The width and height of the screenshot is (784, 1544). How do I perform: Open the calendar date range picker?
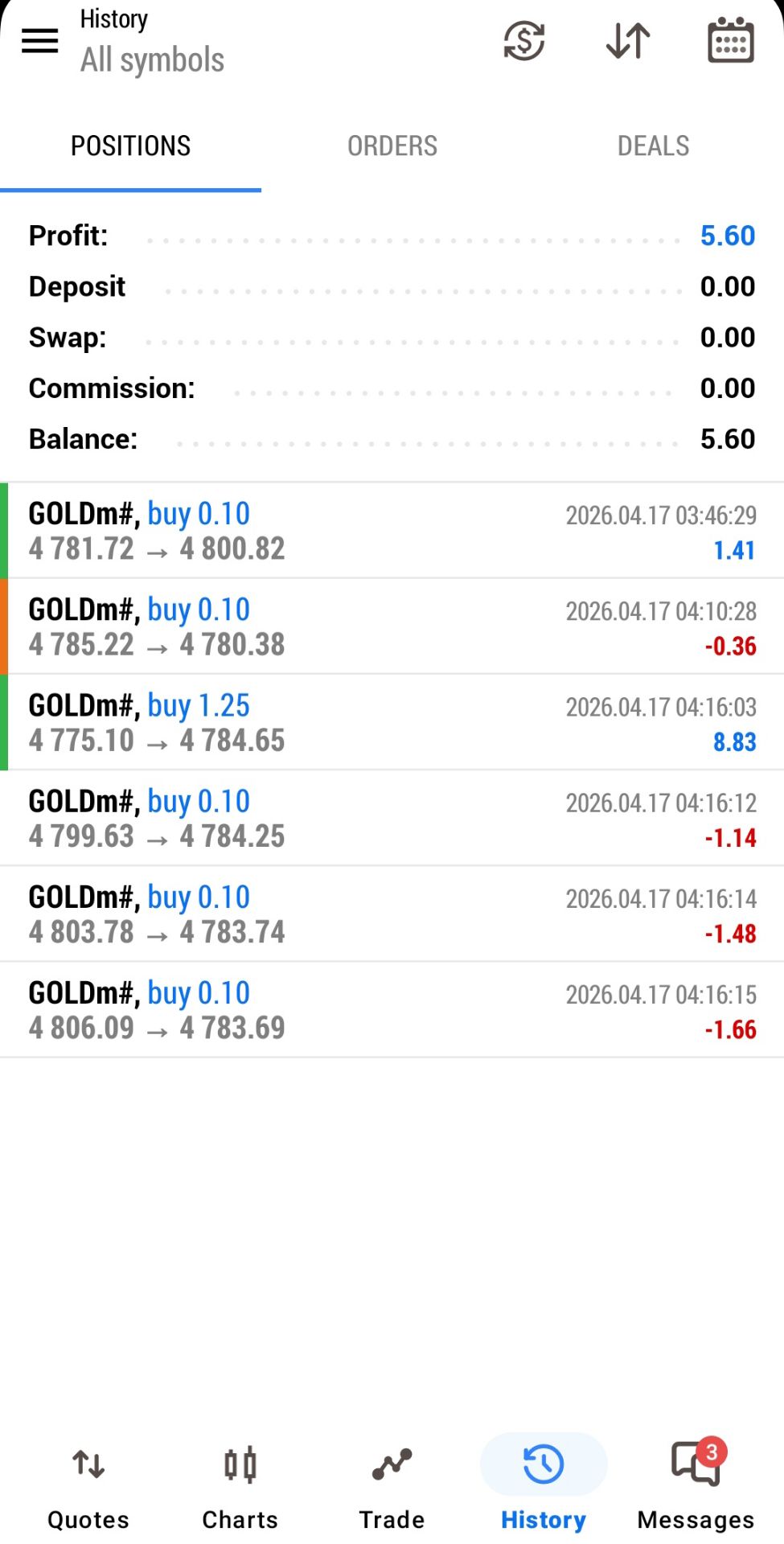730,40
